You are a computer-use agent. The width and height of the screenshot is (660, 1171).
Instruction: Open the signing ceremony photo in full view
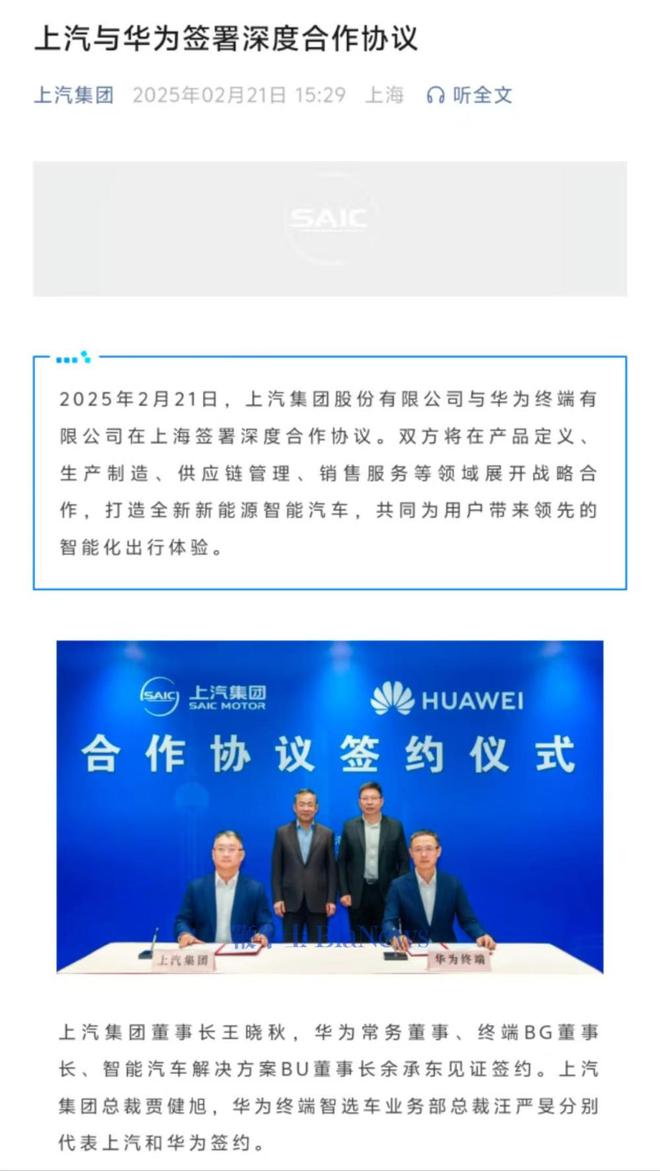330,806
